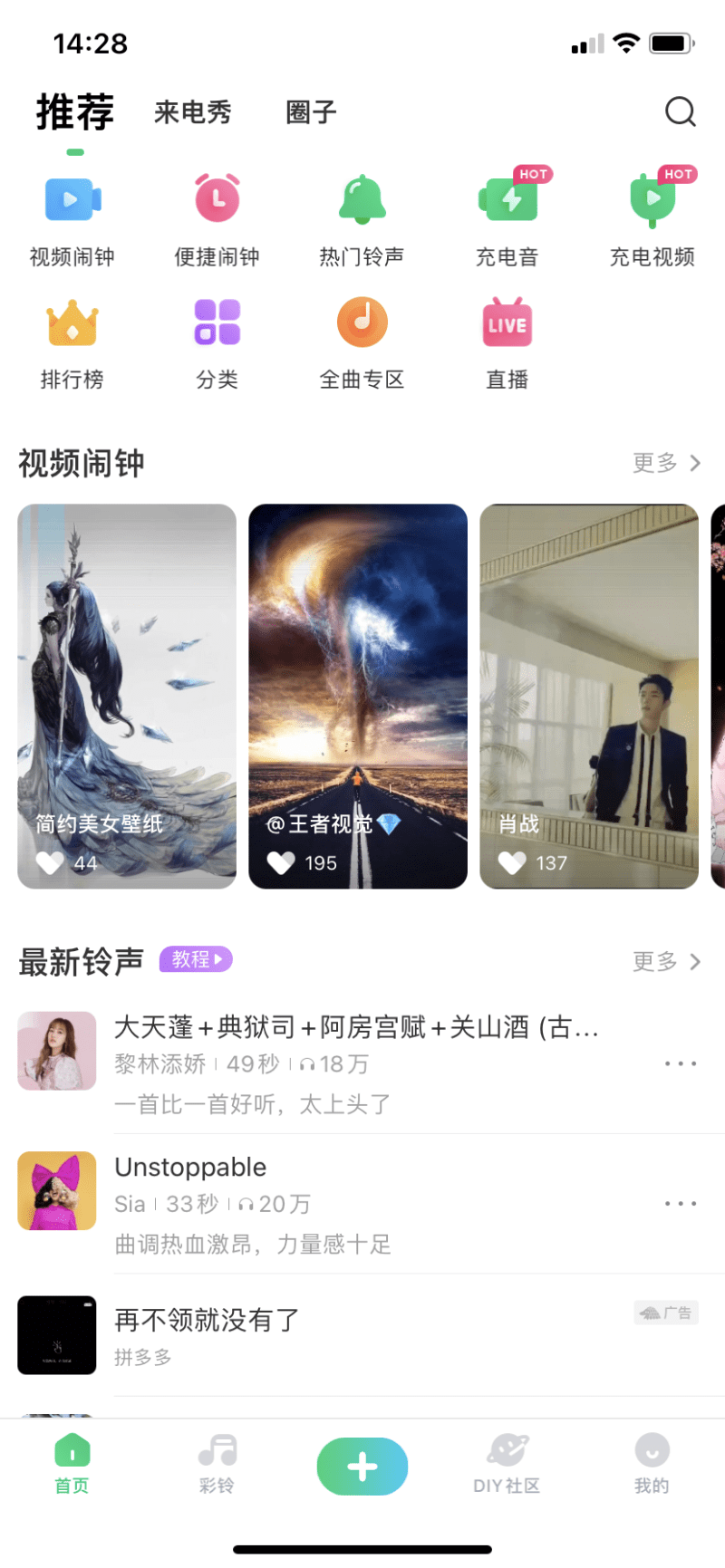725x1568 pixels.
Task: Open 热门铃声 shortcut
Action: [362, 219]
